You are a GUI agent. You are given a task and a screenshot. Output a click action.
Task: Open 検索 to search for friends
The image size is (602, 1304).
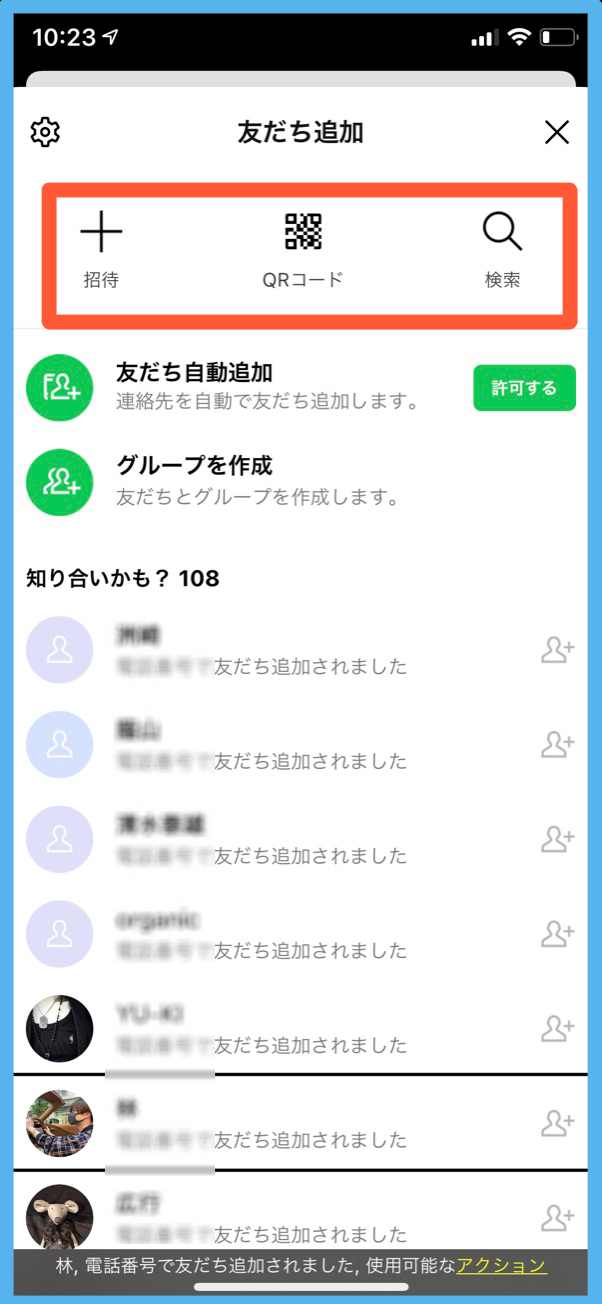point(502,253)
